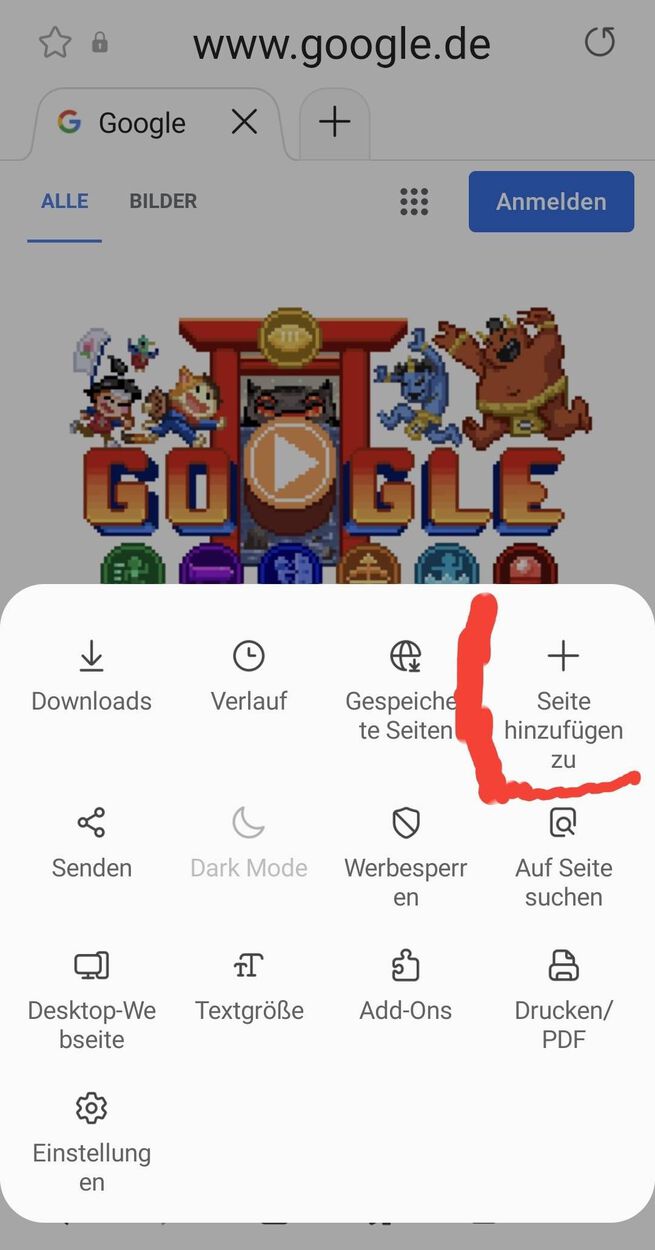Switch to Desktop-Webseite view
655x1250 pixels.
point(91,999)
